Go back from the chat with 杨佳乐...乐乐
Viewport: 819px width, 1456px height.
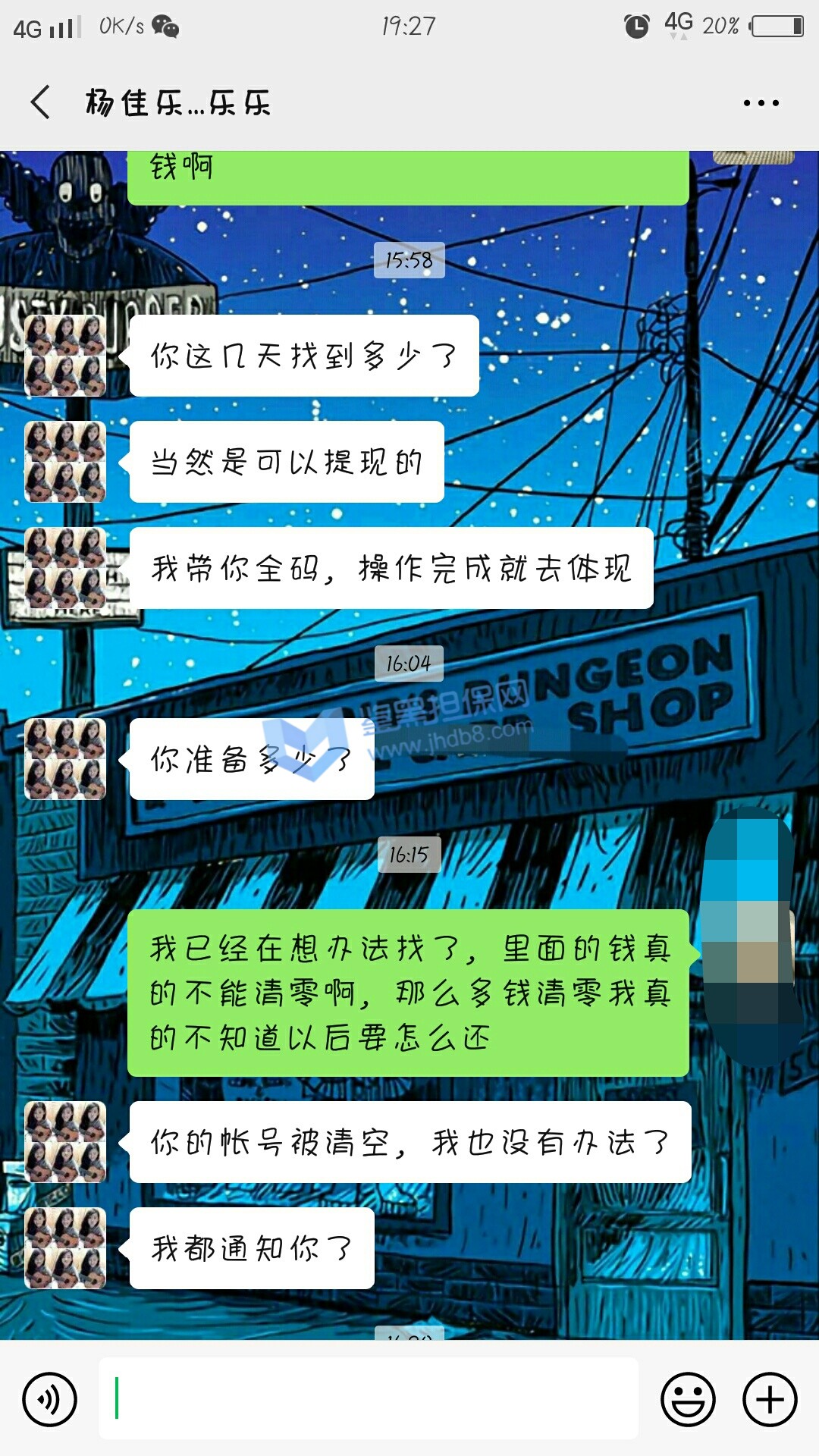(41, 102)
